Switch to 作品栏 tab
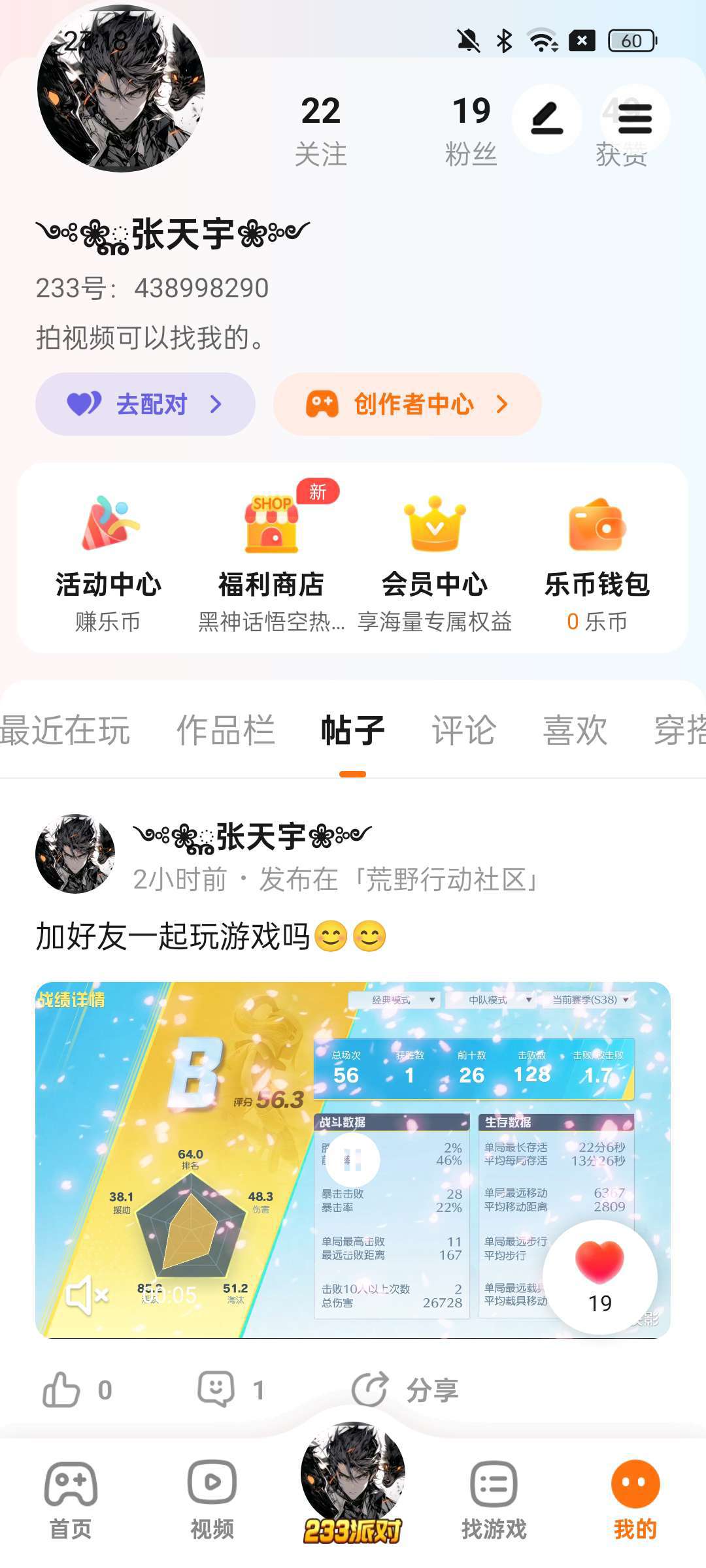Image resolution: width=706 pixels, height=1568 pixels. 226,730
